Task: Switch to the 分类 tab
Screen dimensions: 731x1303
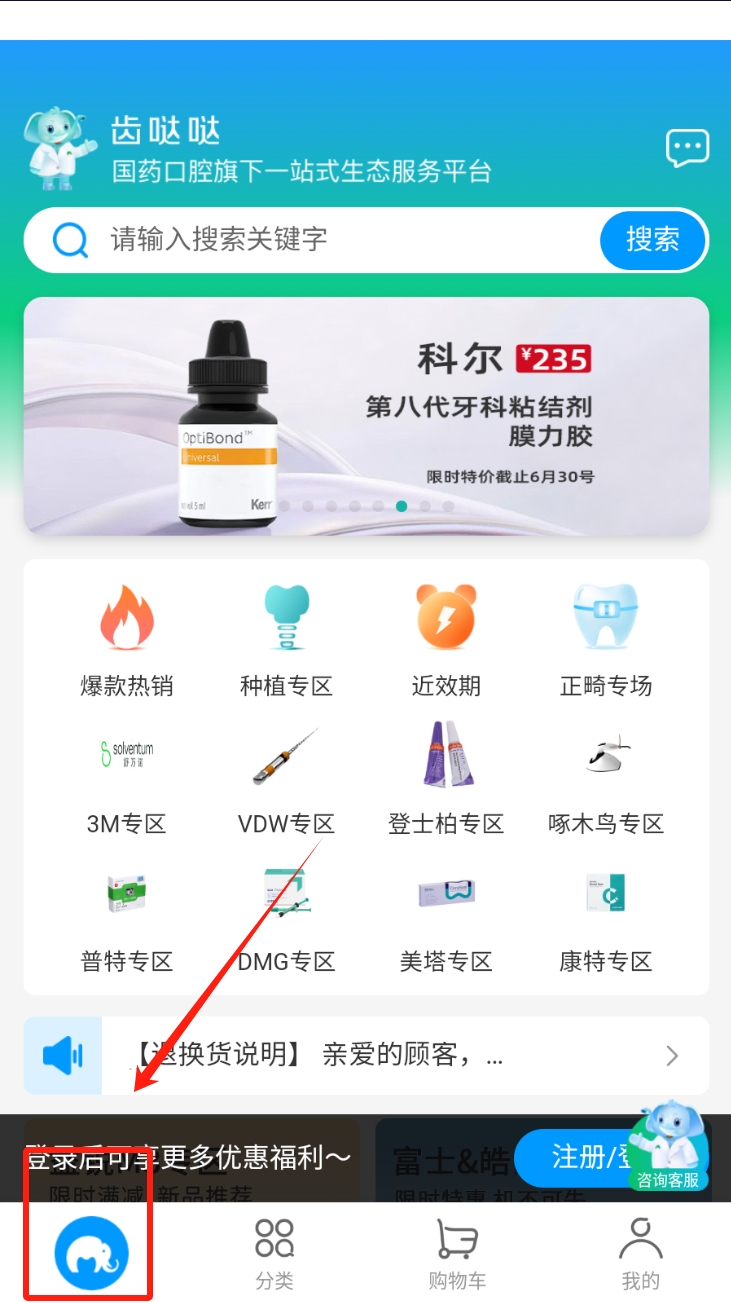Action: pos(274,1254)
